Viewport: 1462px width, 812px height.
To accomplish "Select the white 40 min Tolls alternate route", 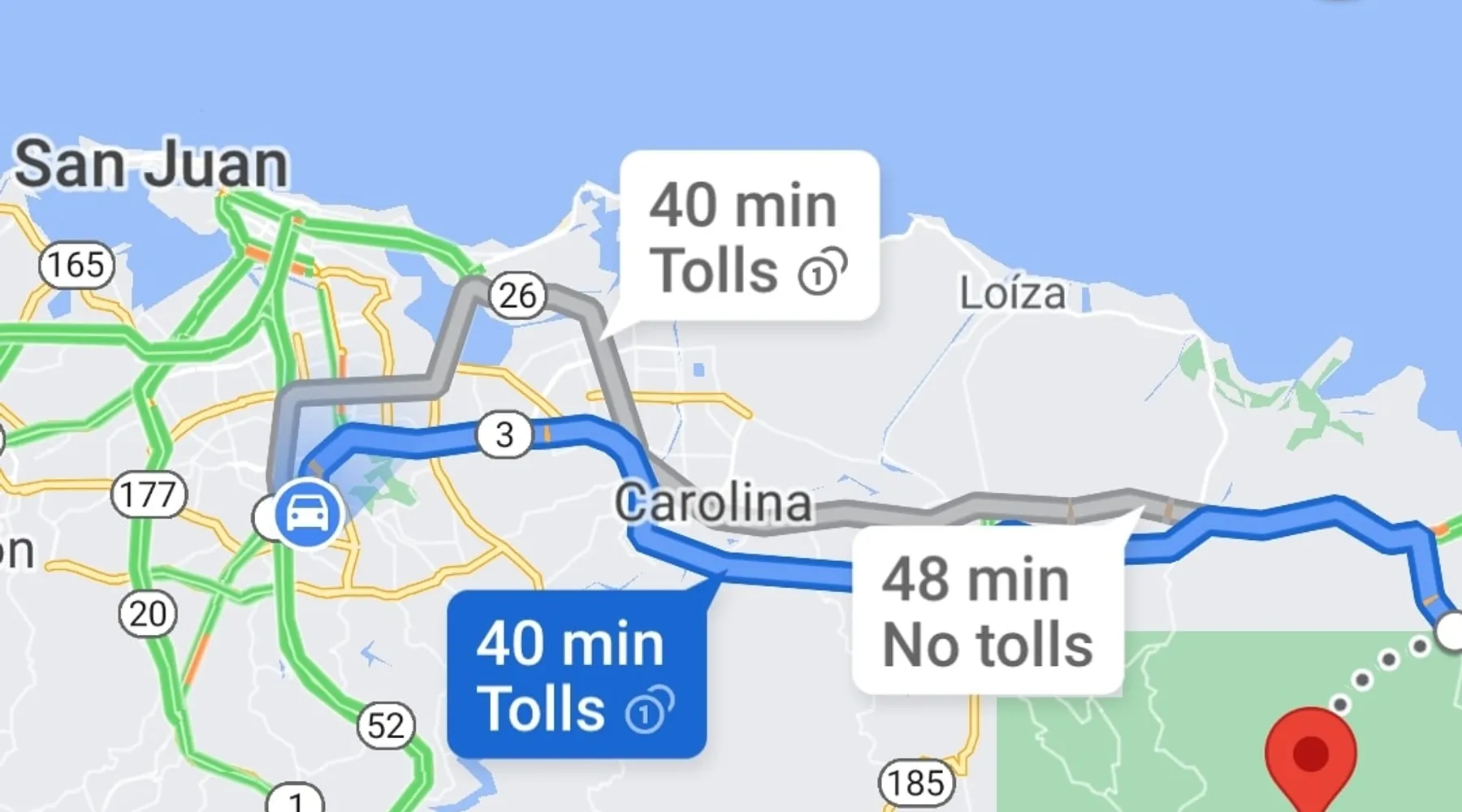I will 748,235.
